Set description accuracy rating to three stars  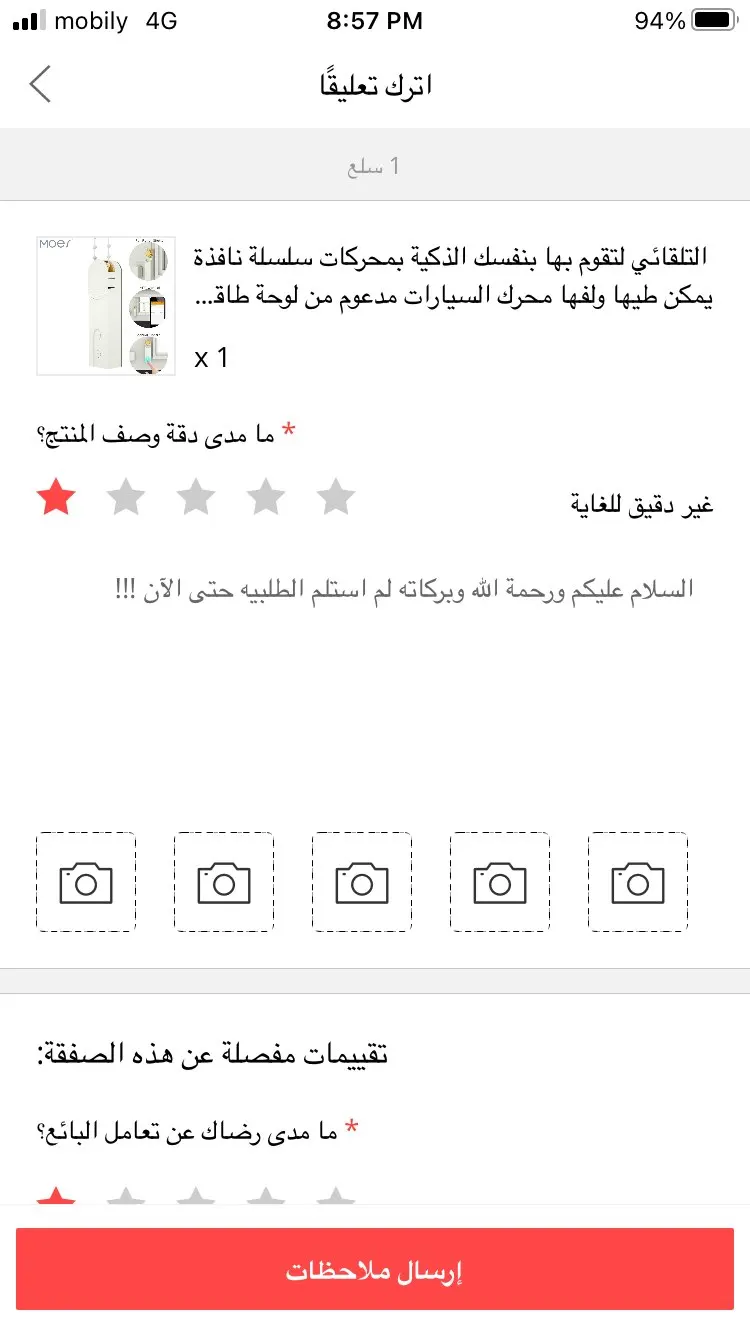point(196,497)
